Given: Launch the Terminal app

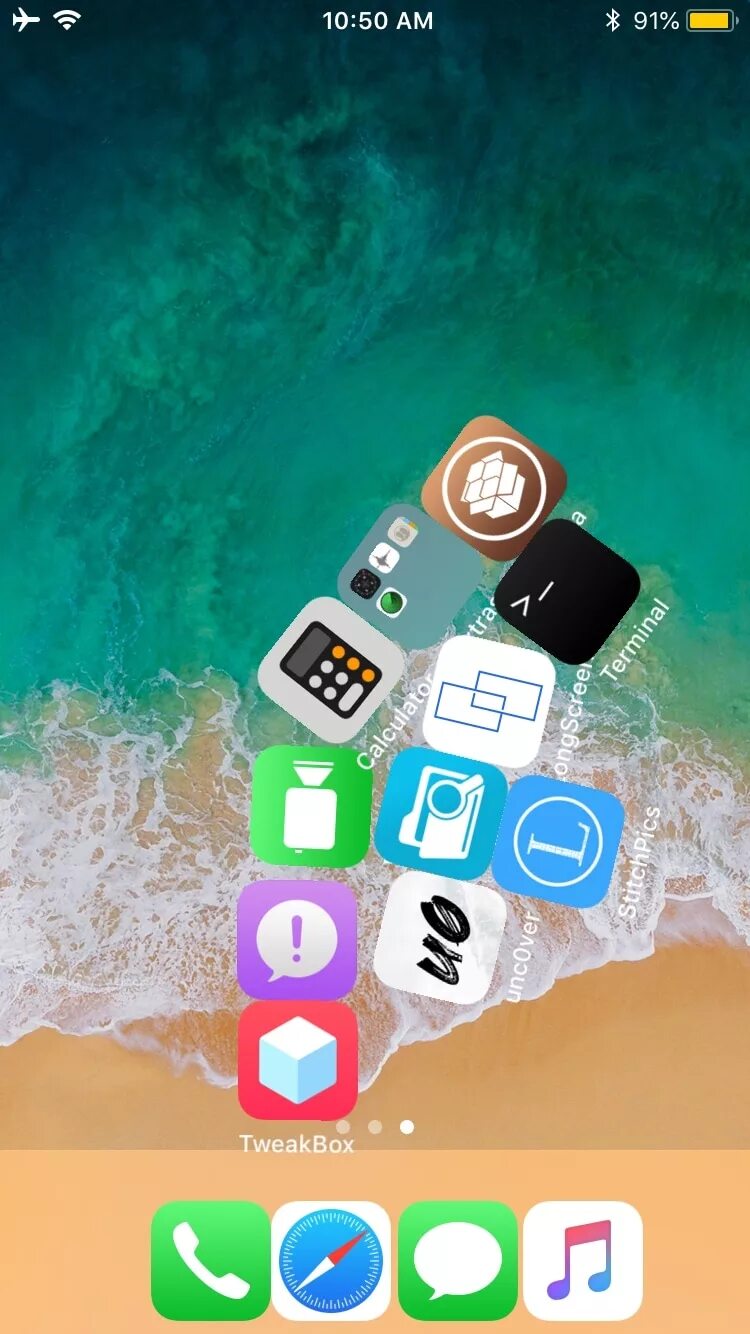Looking at the screenshot, I should pos(567,591).
